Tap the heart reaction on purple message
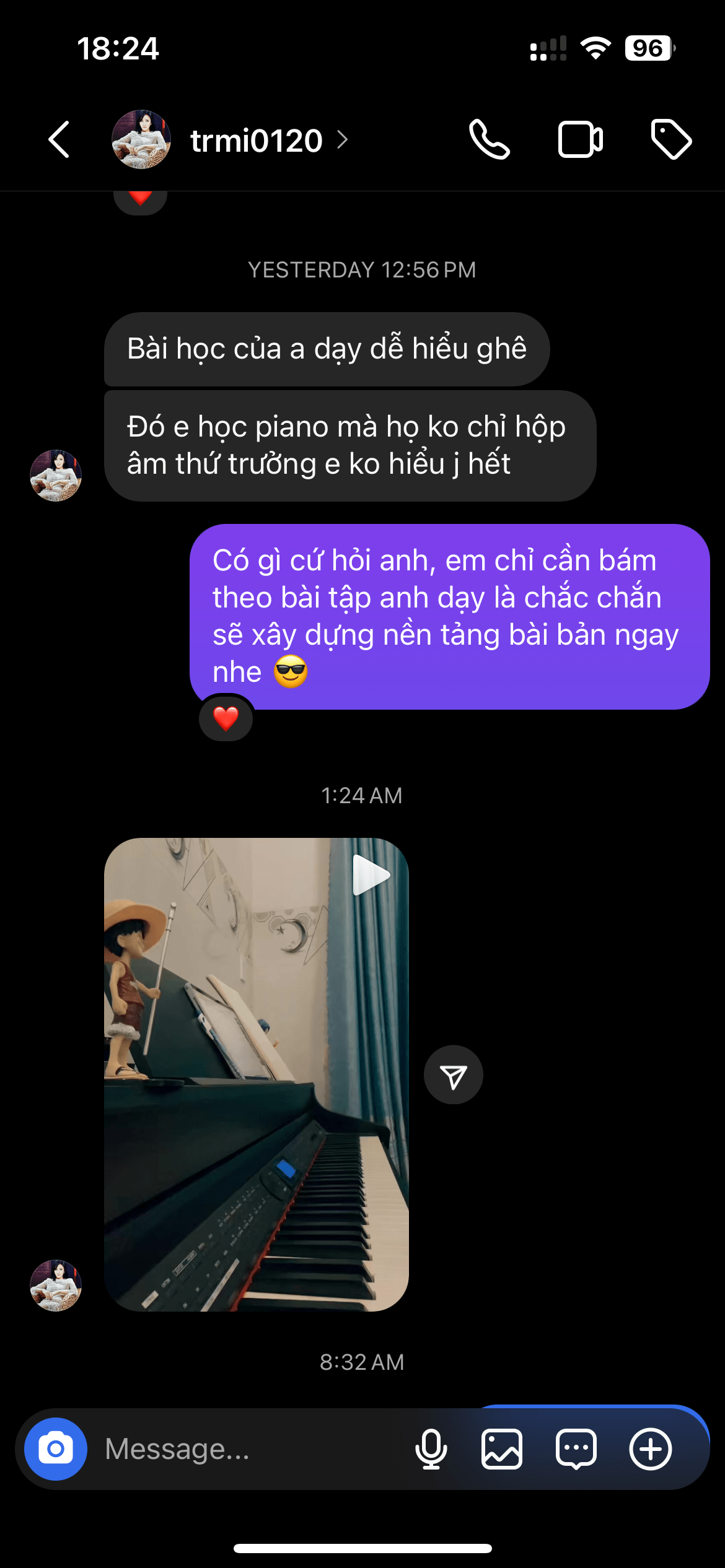 point(226,719)
